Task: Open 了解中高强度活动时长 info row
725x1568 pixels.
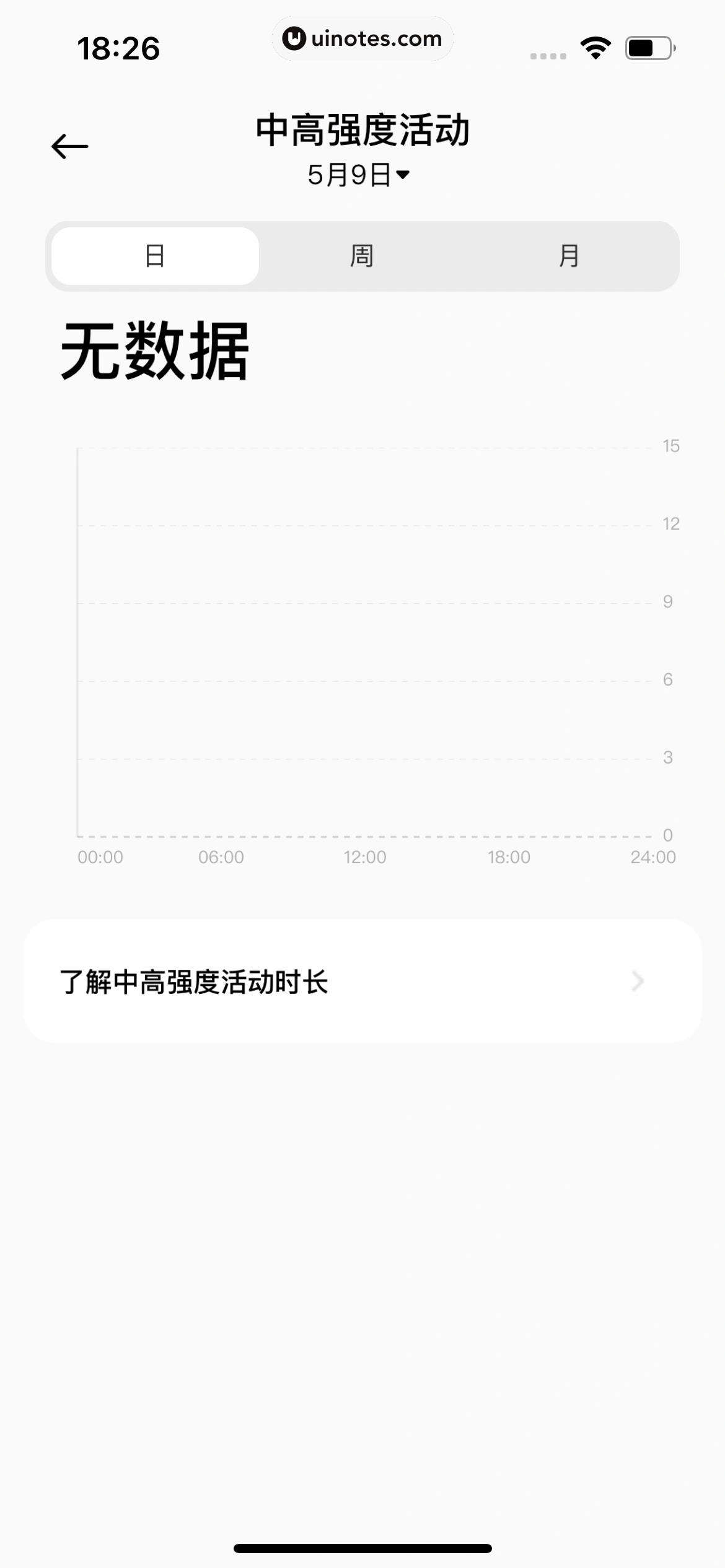Action: tap(362, 982)
